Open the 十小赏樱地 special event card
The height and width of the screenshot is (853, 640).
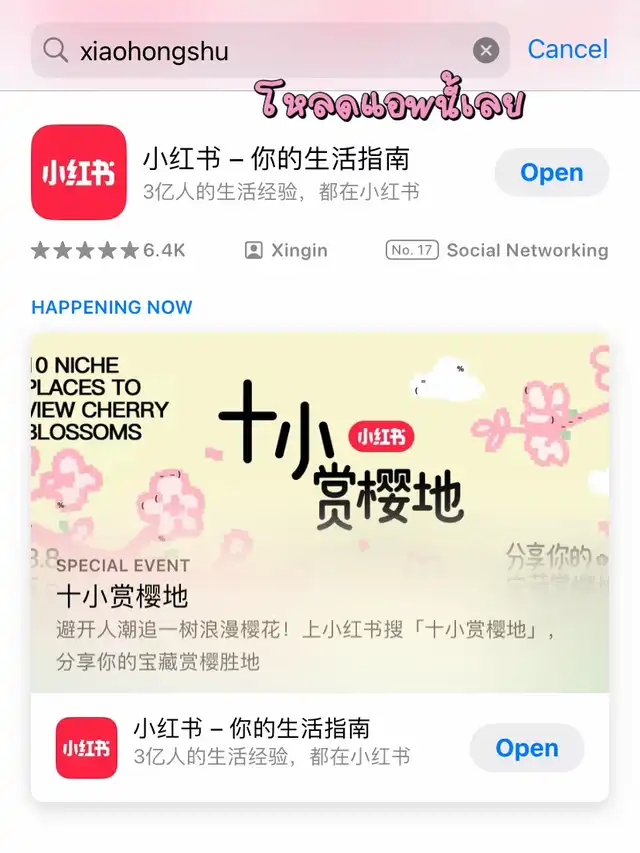click(x=319, y=512)
